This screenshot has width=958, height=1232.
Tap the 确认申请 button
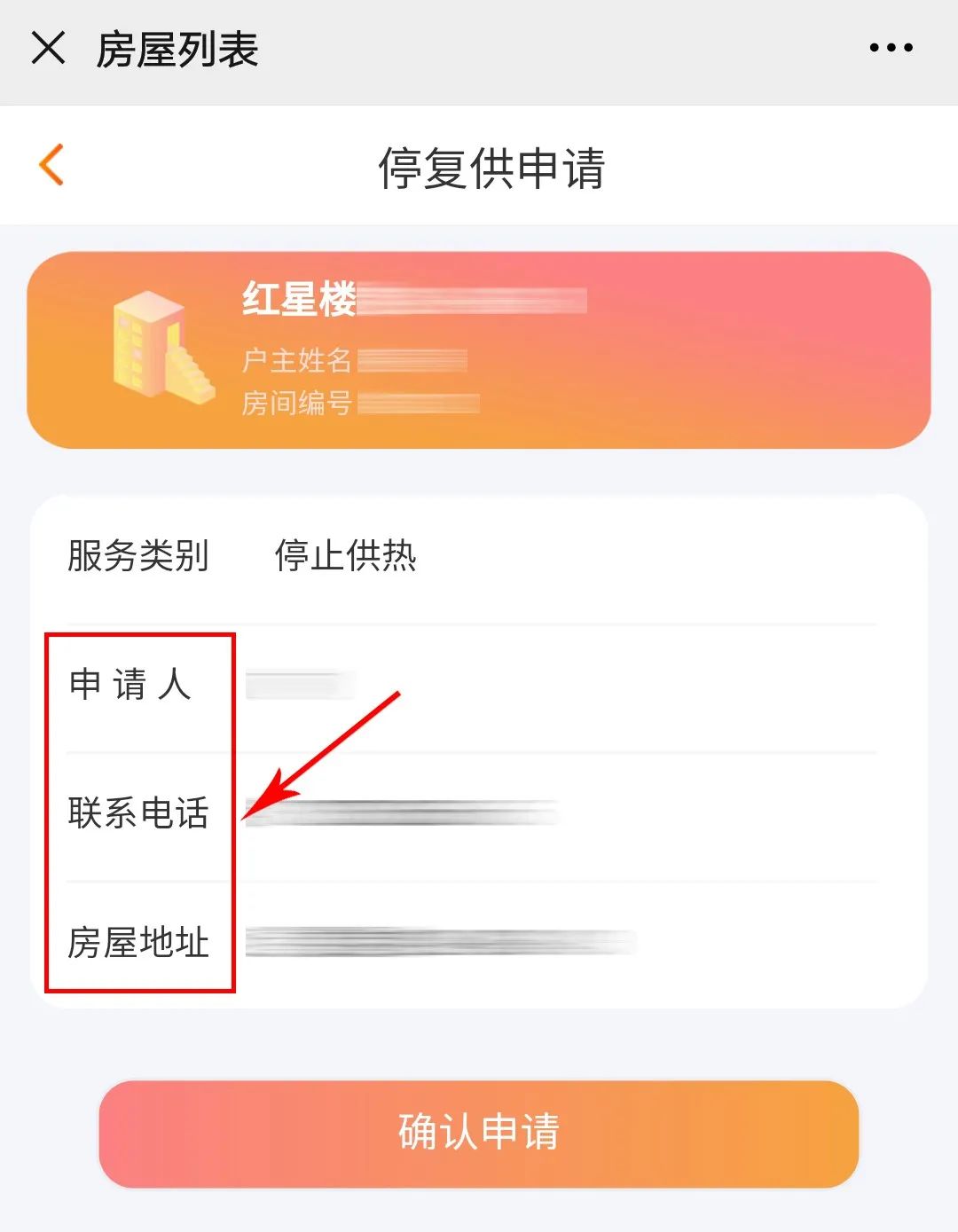pyautogui.click(x=479, y=1133)
